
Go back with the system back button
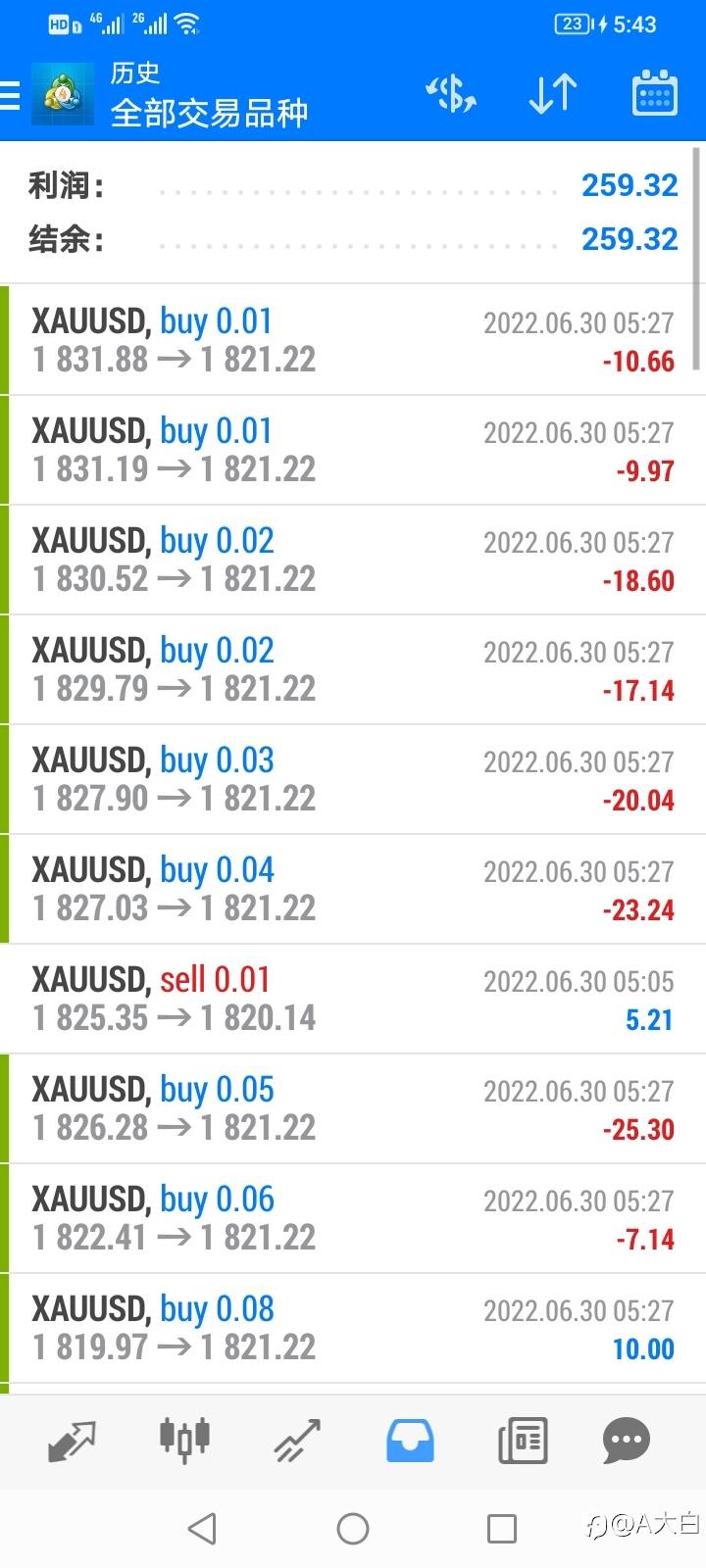[202, 1528]
